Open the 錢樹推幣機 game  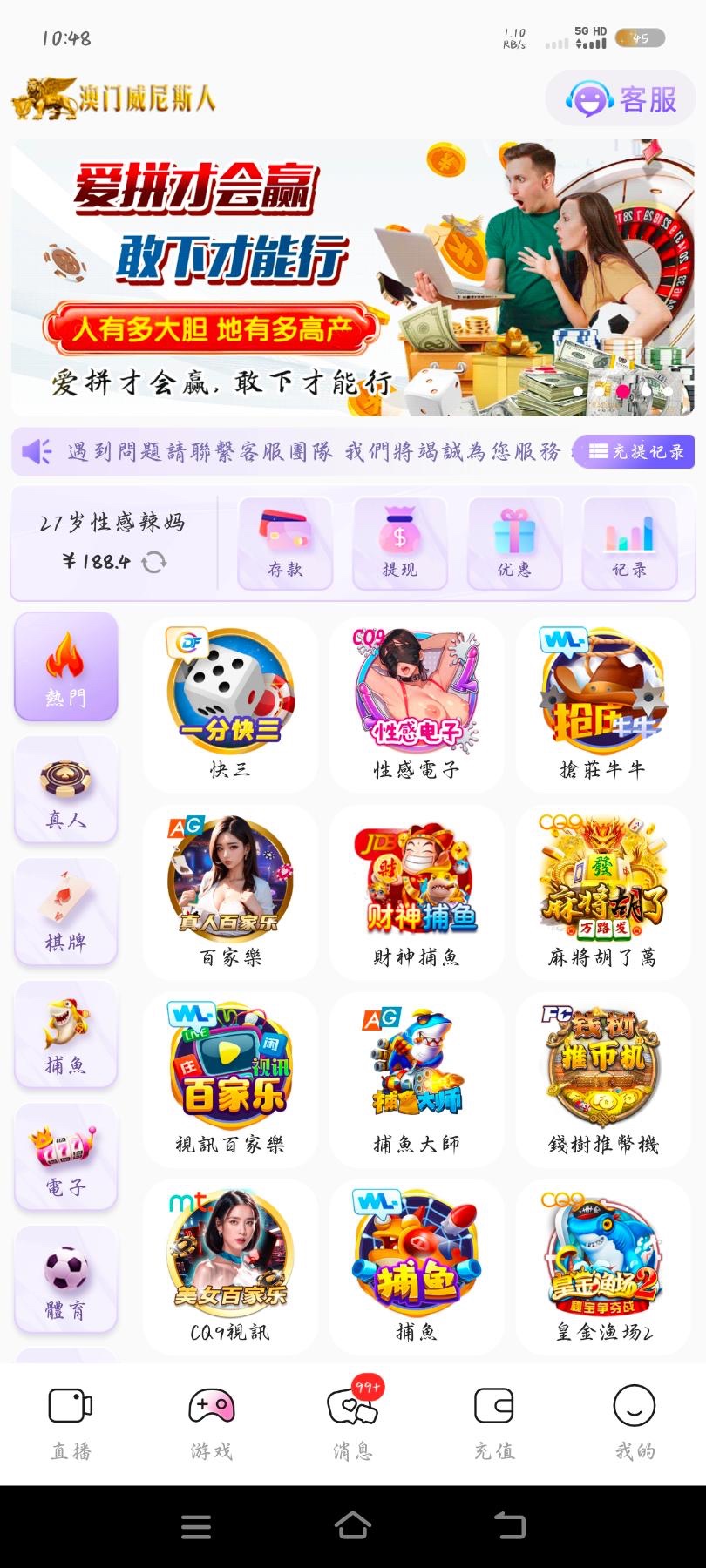(x=602, y=1078)
